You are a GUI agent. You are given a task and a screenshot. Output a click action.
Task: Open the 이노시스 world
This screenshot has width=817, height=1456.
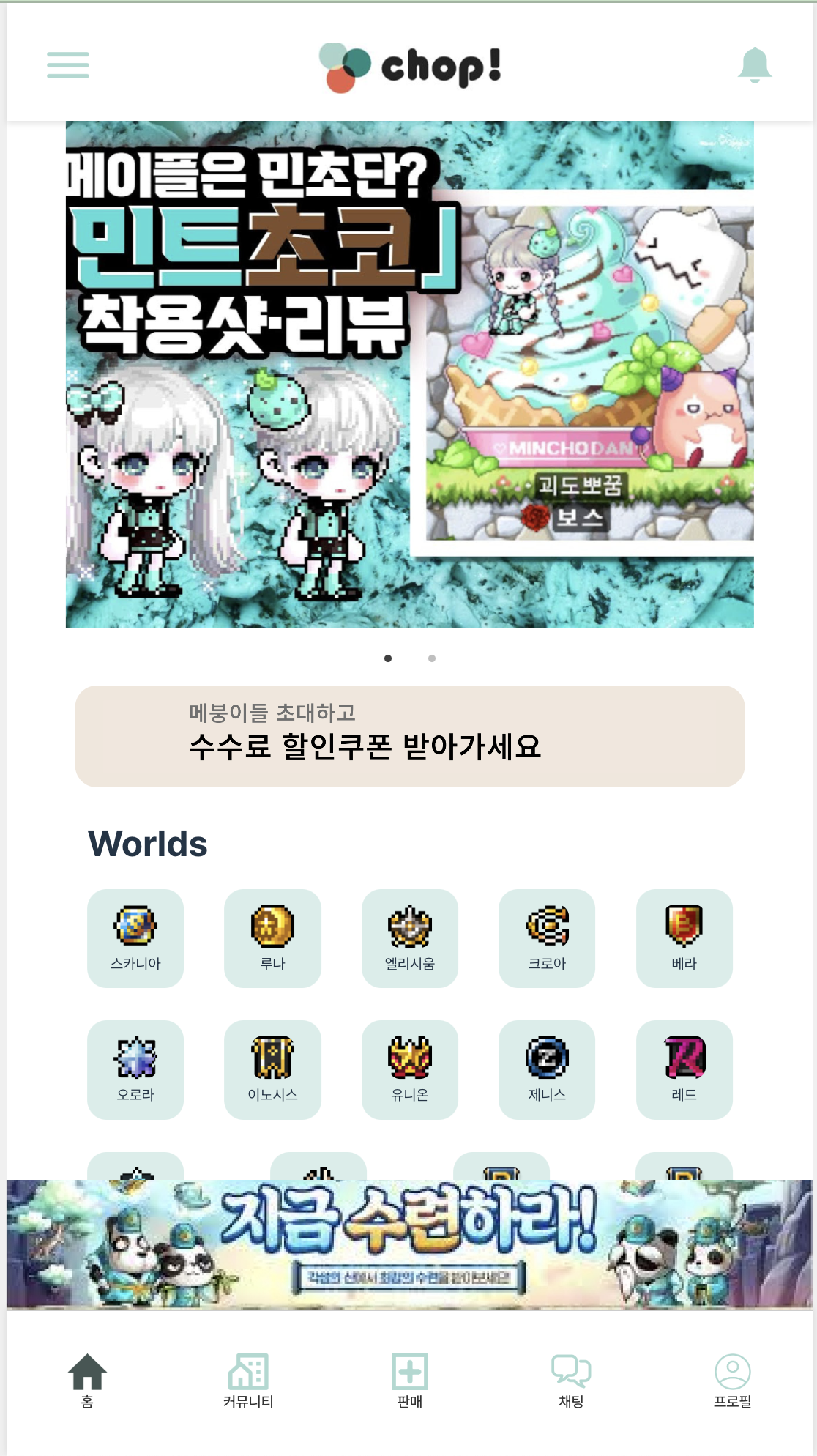[272, 1069]
